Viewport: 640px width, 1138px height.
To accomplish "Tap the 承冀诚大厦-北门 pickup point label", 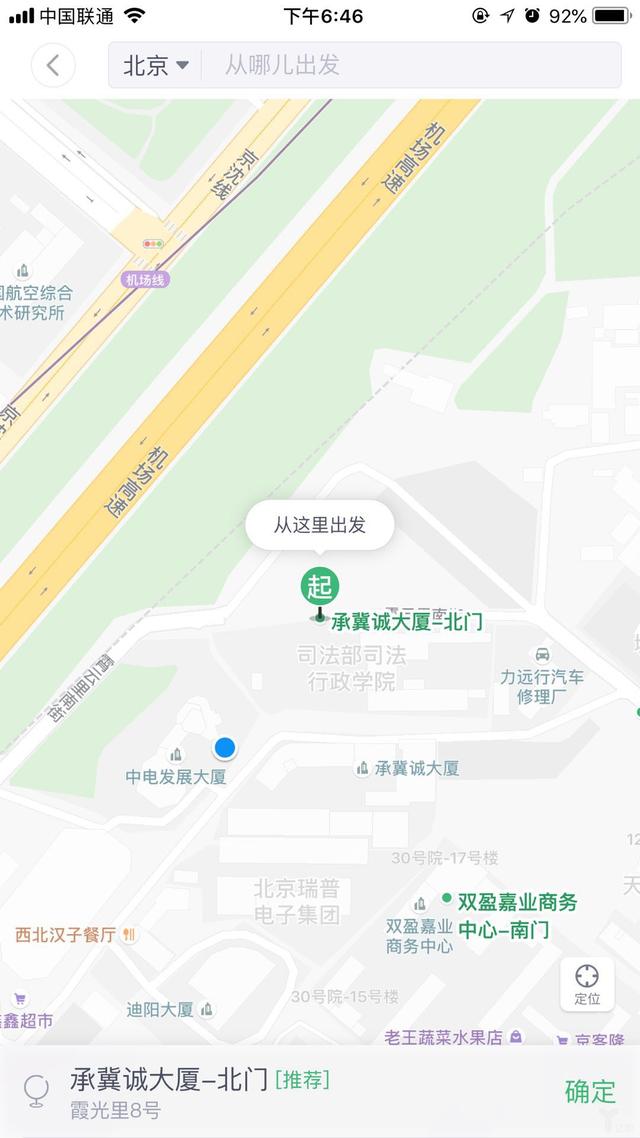I will click(x=406, y=622).
